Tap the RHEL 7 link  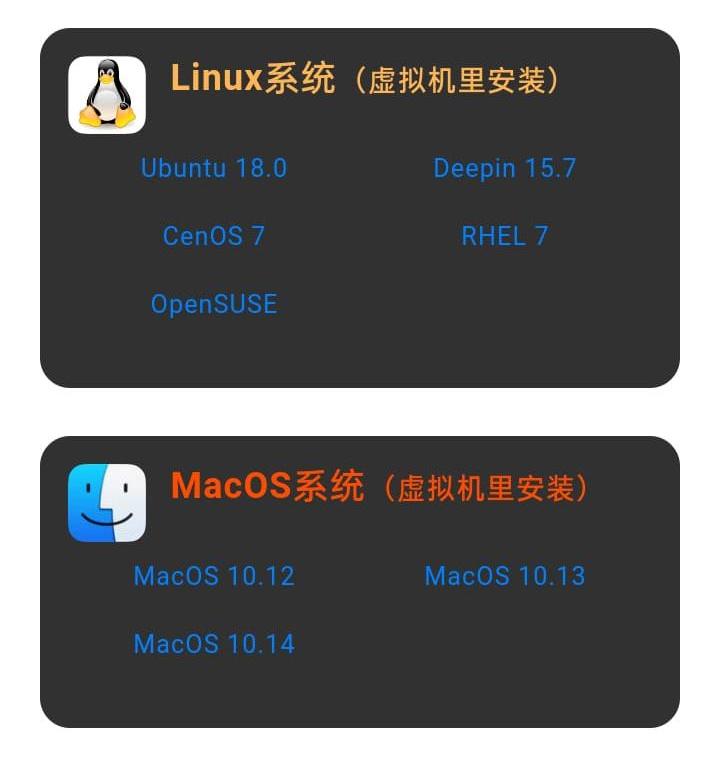point(504,236)
